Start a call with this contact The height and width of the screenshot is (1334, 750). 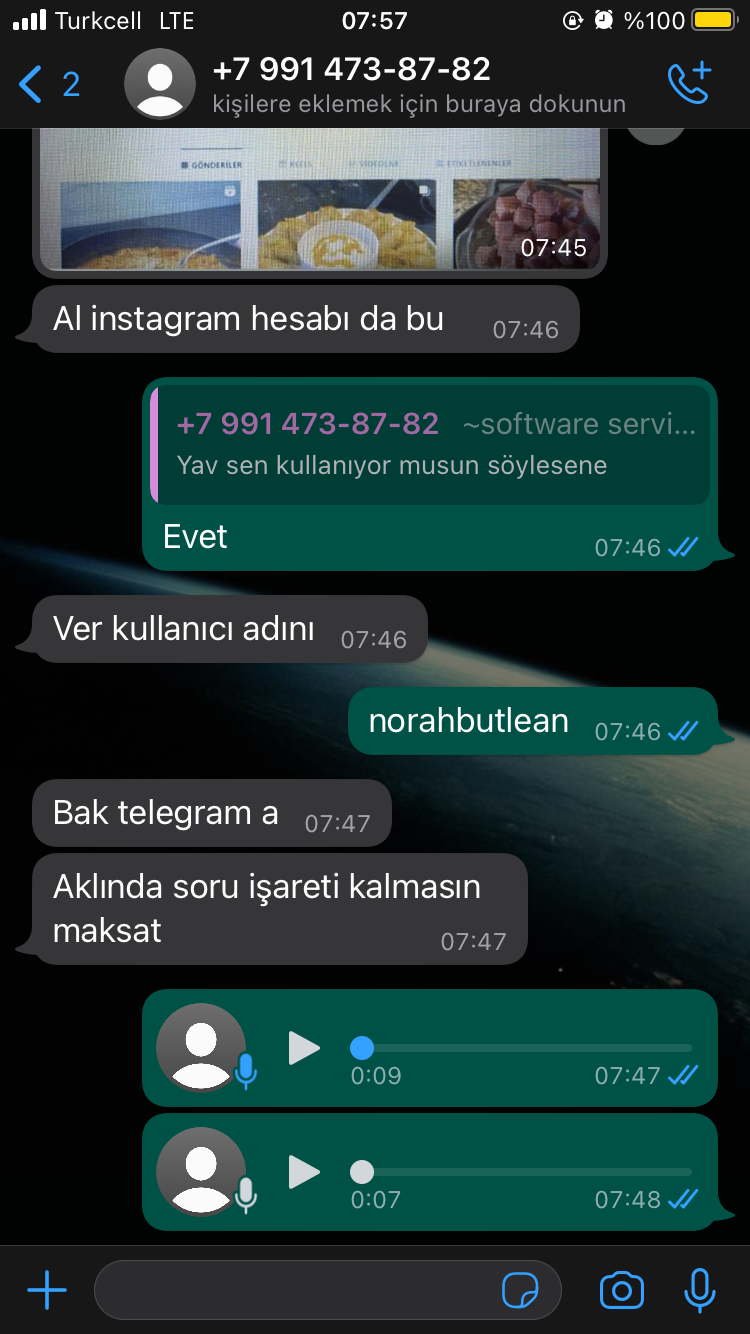click(x=689, y=84)
